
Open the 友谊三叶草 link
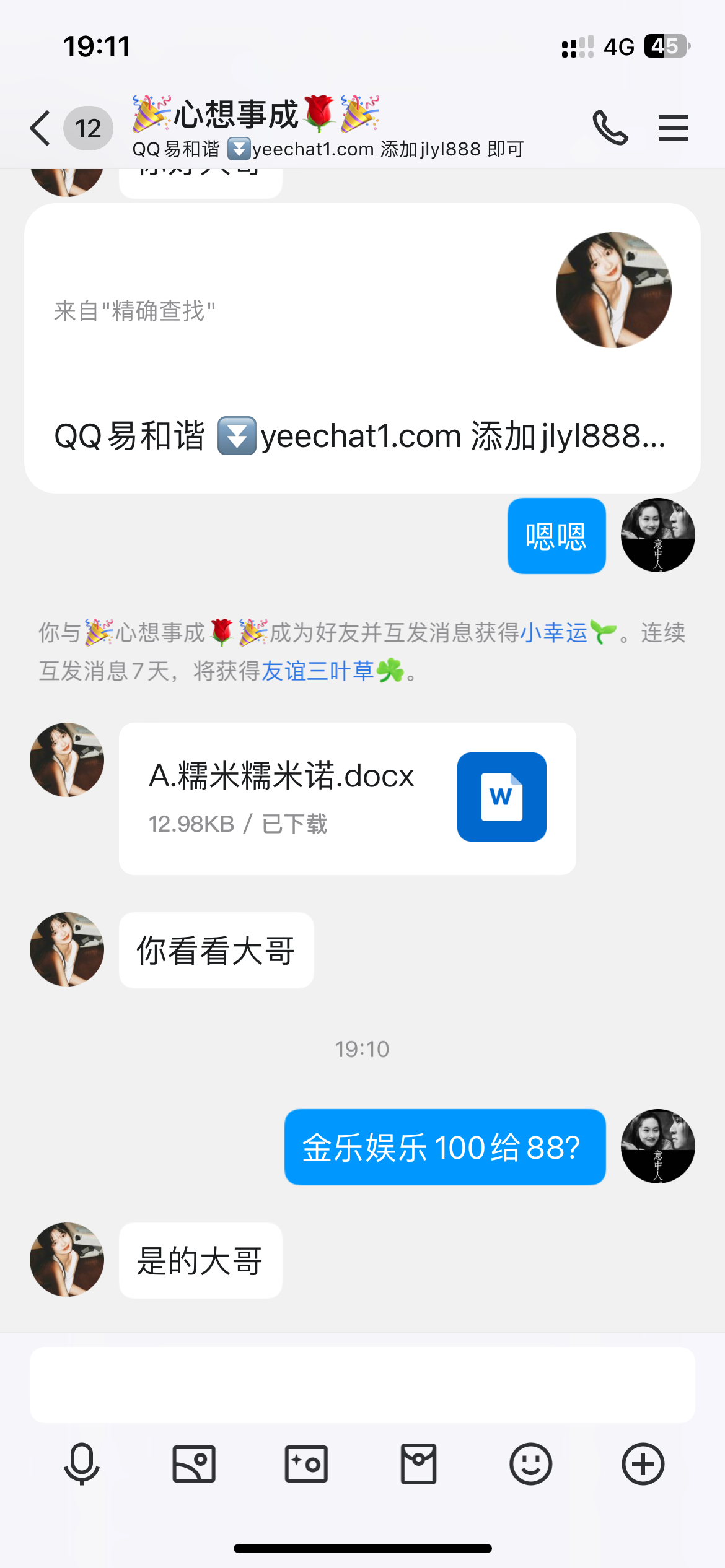coord(317,671)
